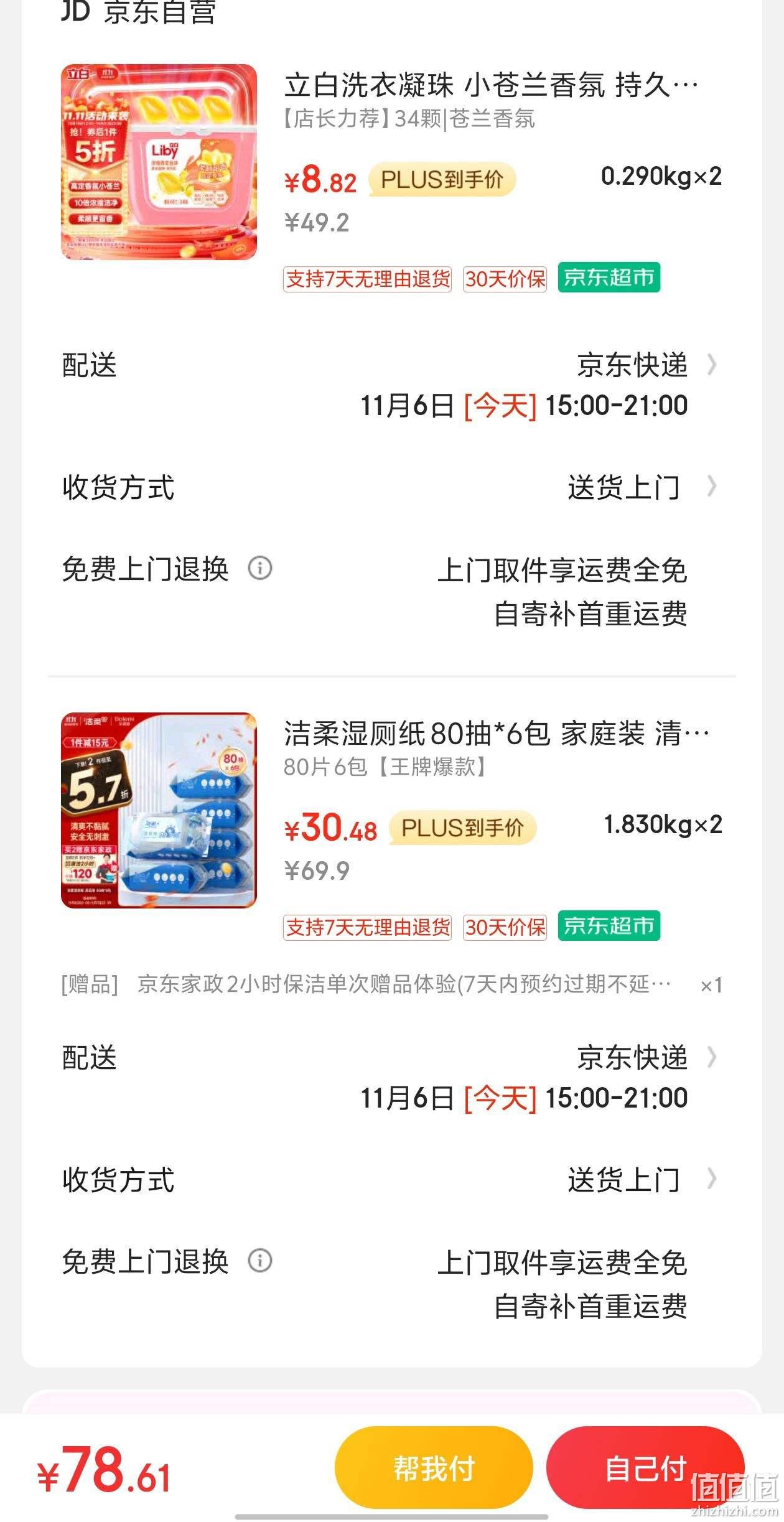784x1522 pixels.
Task: Pay with the 自己付 button
Action: [x=645, y=1467]
